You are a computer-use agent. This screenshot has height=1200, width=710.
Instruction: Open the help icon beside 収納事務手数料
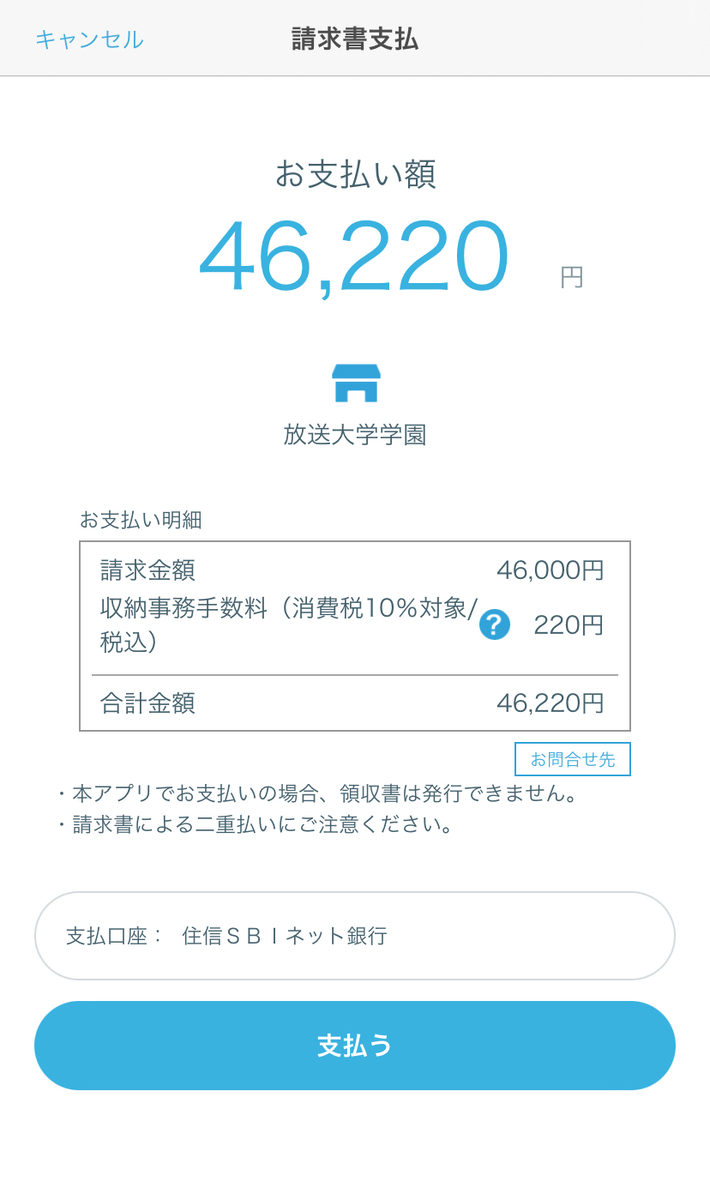click(x=495, y=625)
